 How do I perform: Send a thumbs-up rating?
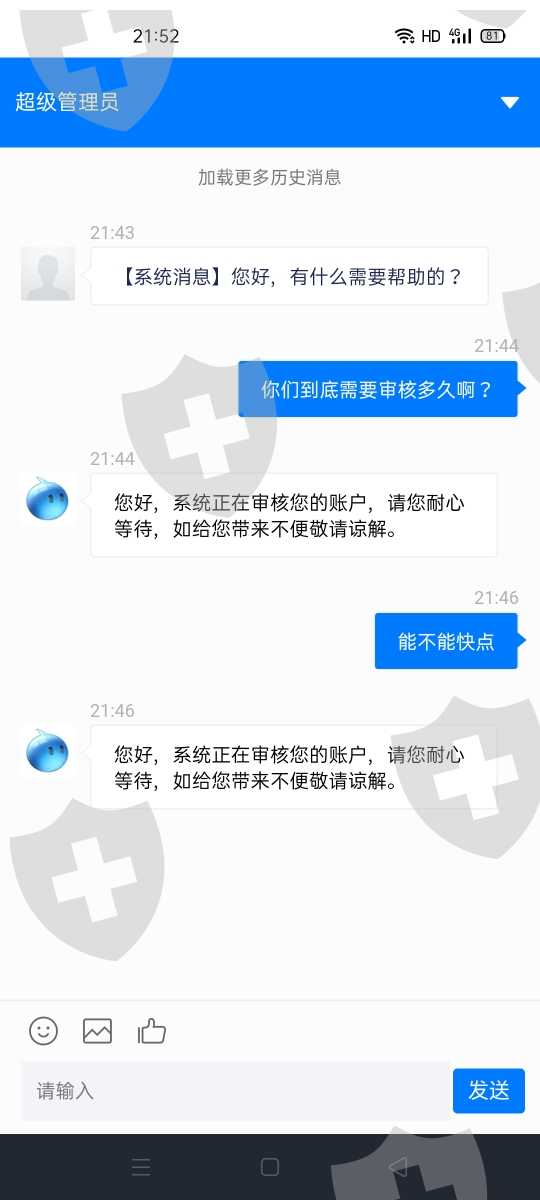click(152, 1031)
